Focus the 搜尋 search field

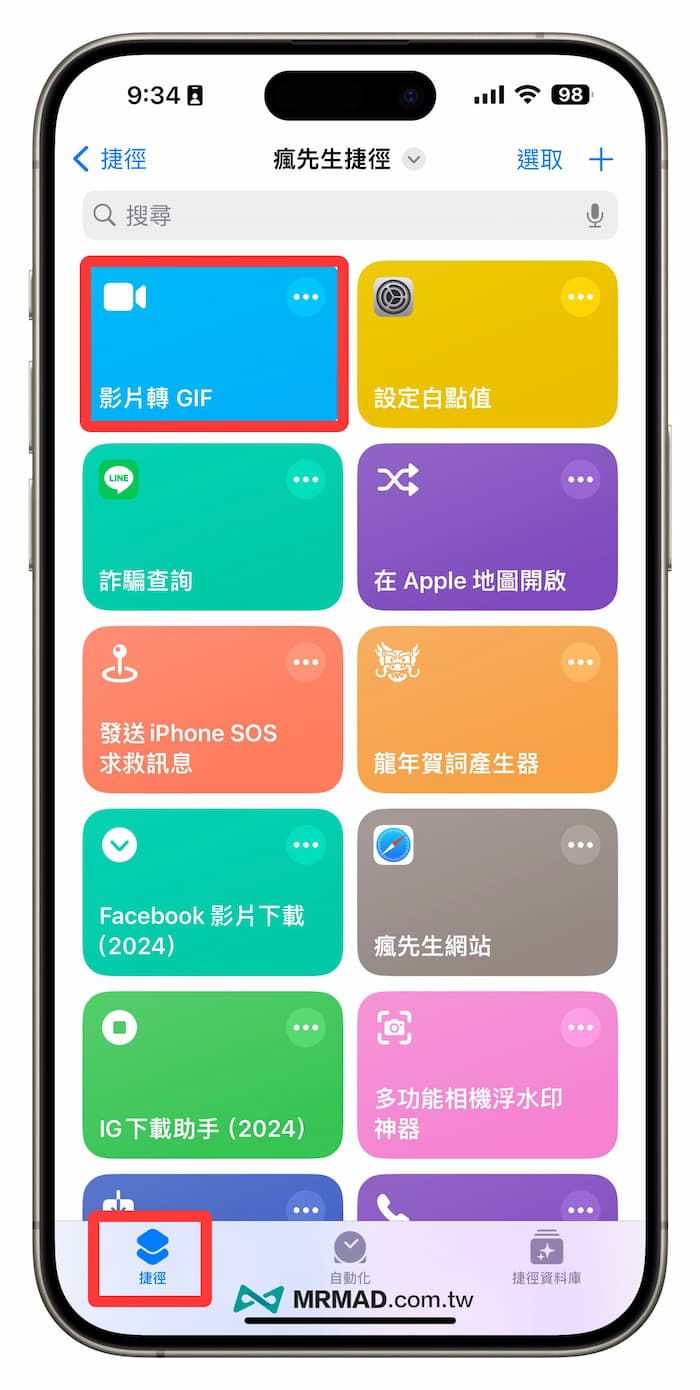[x=340, y=215]
